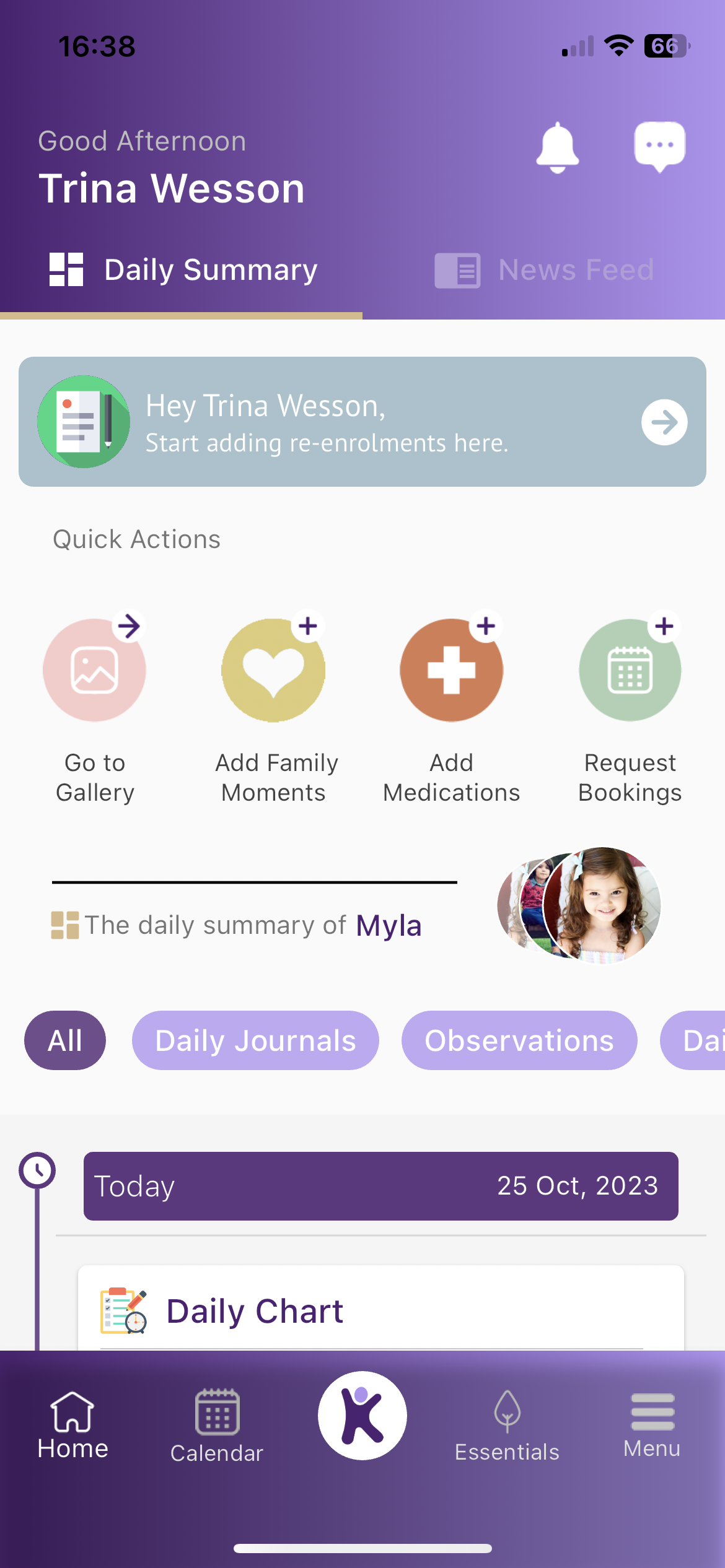Image resolution: width=725 pixels, height=1568 pixels.
Task: Open the Calendar tab
Action: 217,1426
